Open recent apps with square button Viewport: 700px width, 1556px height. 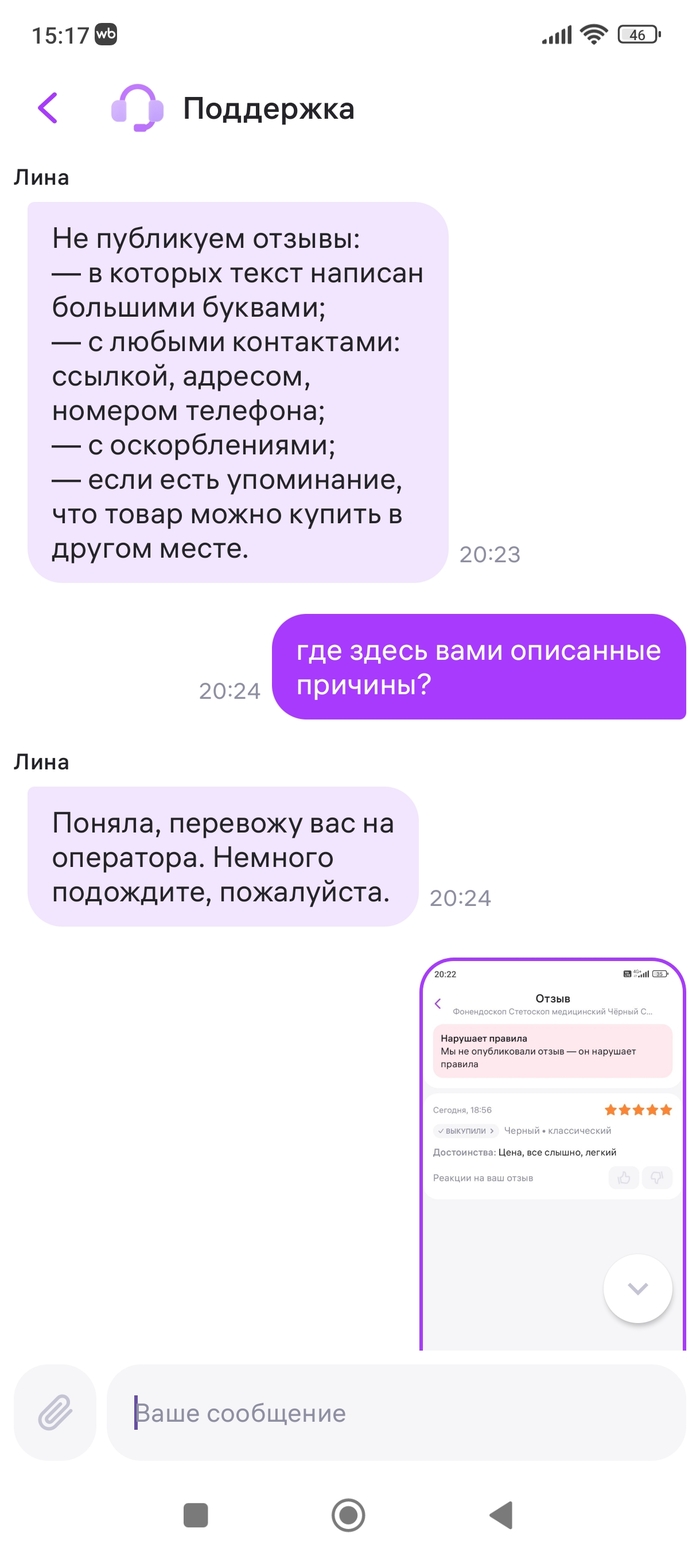tap(196, 1515)
